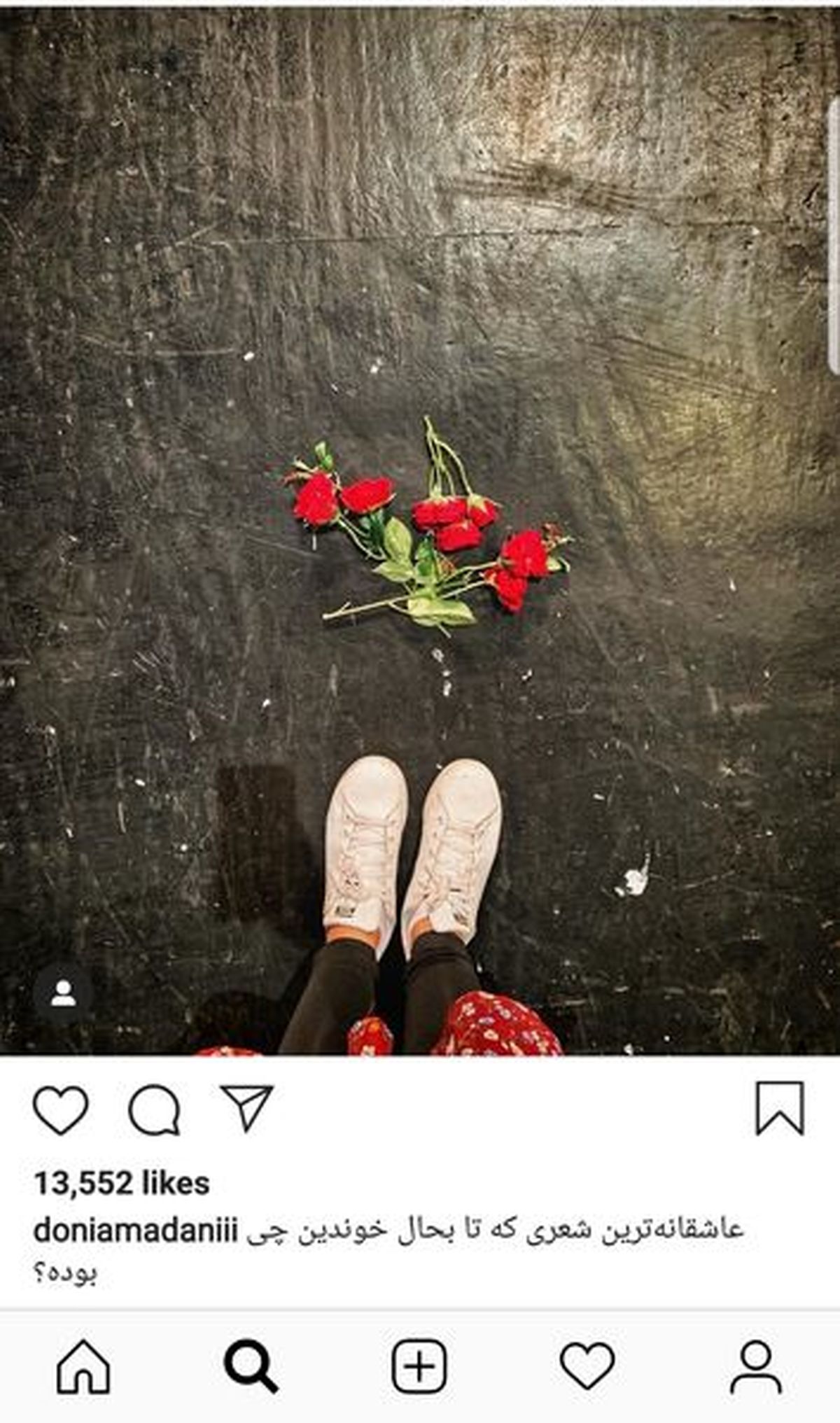840x1423 pixels.
Task: Go to the Home feed tab
Action: [83, 1366]
